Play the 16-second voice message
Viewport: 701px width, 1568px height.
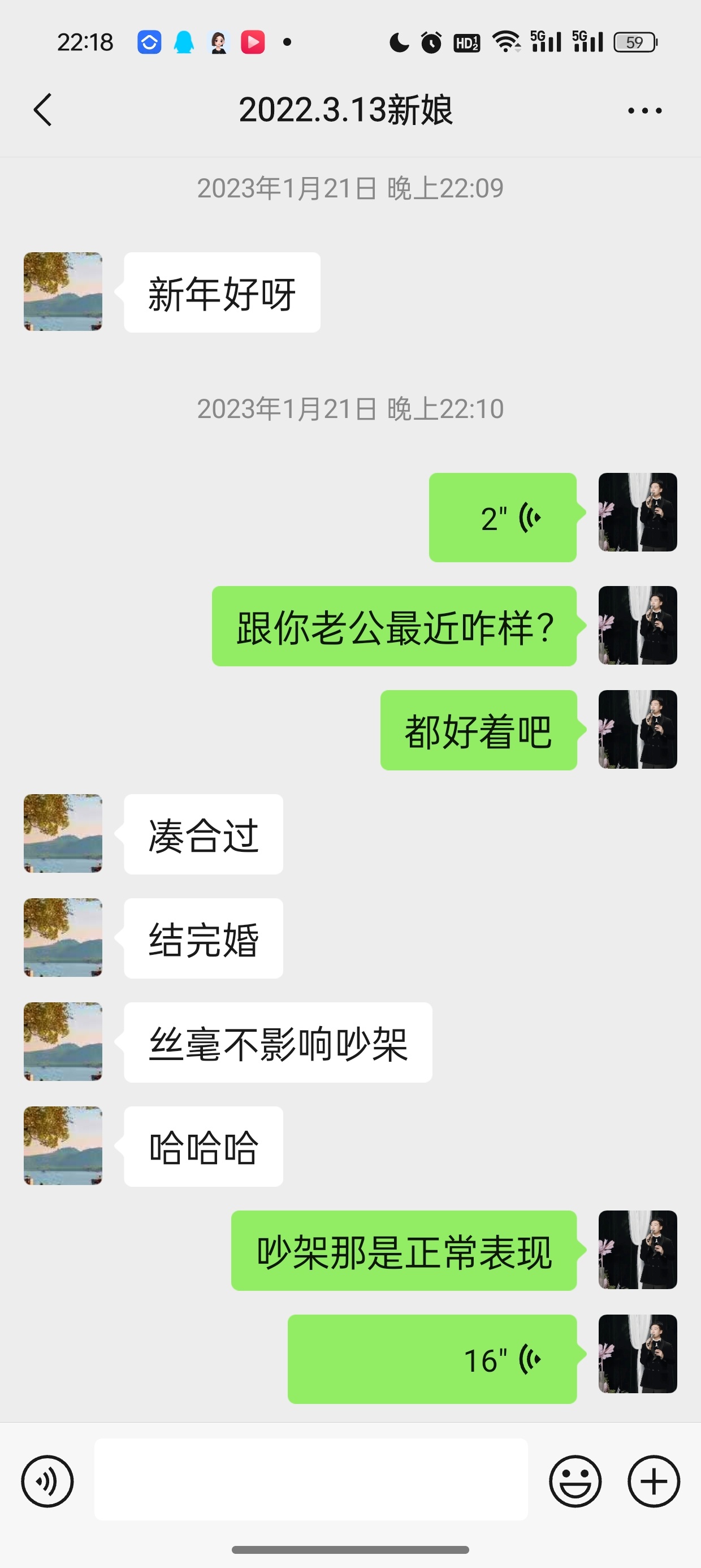(432, 1359)
